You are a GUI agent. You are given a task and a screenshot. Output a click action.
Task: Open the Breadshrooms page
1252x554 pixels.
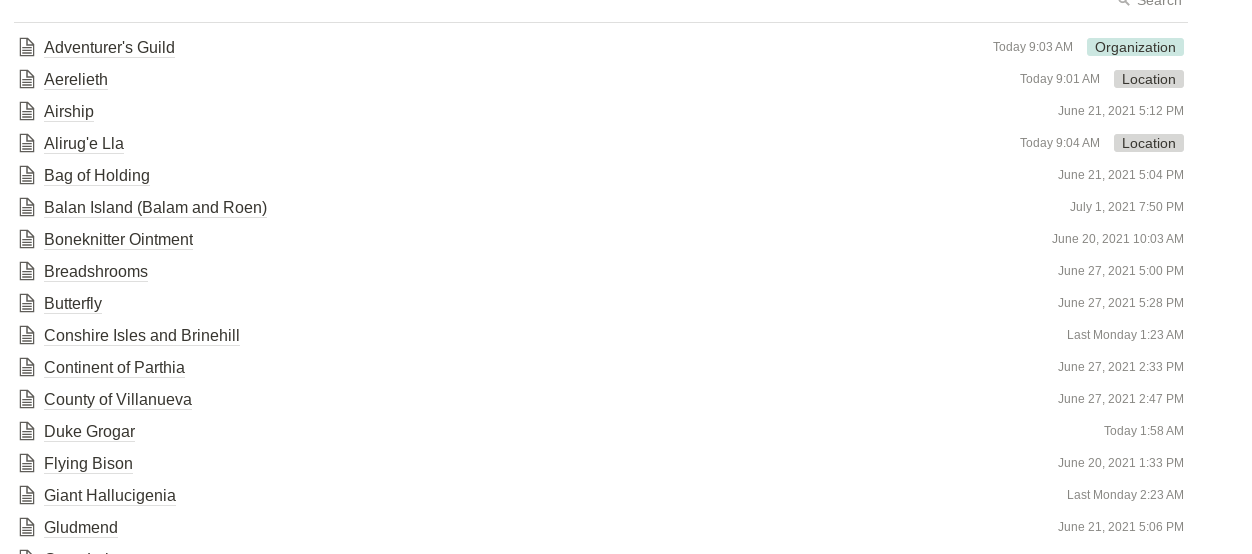click(96, 271)
